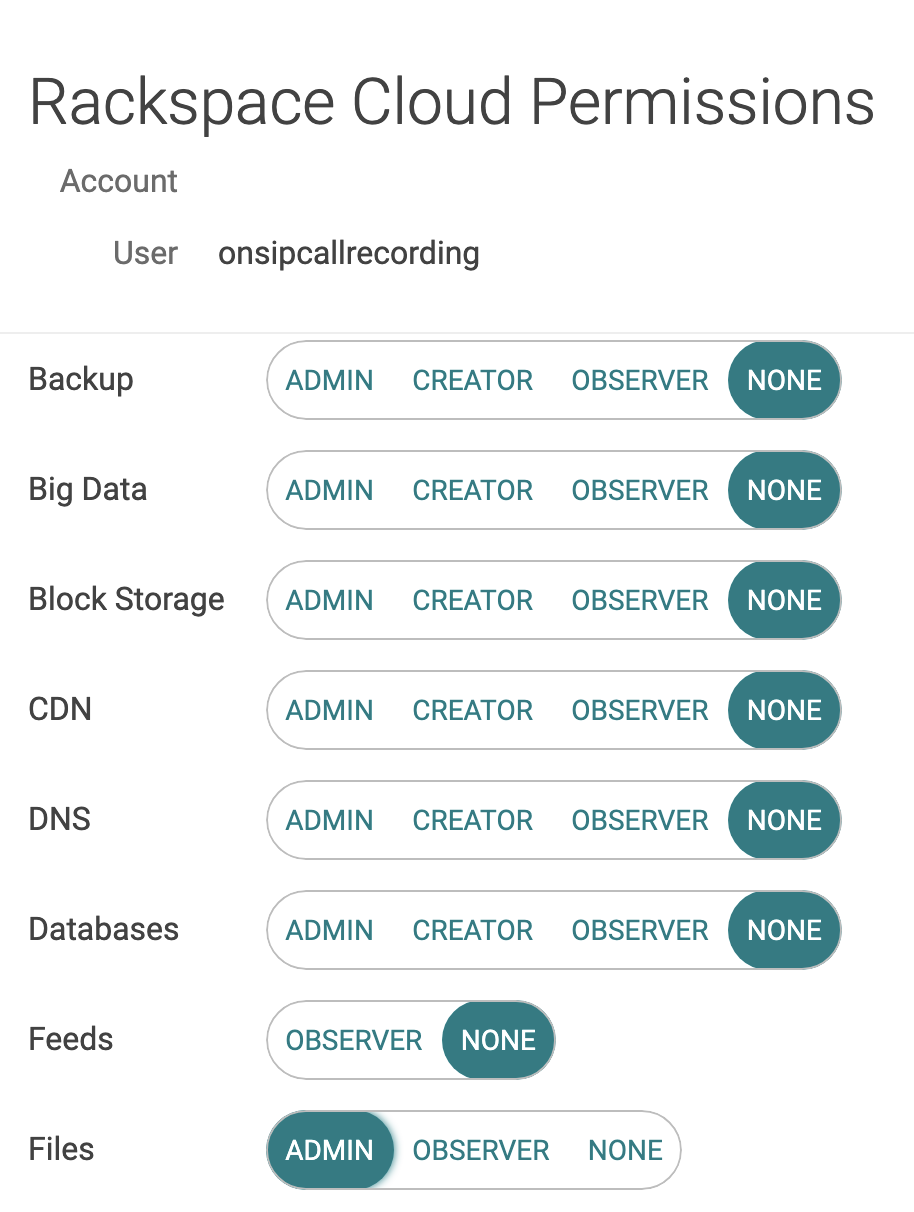
Task: Select NONE for Backup permissions
Action: point(784,380)
